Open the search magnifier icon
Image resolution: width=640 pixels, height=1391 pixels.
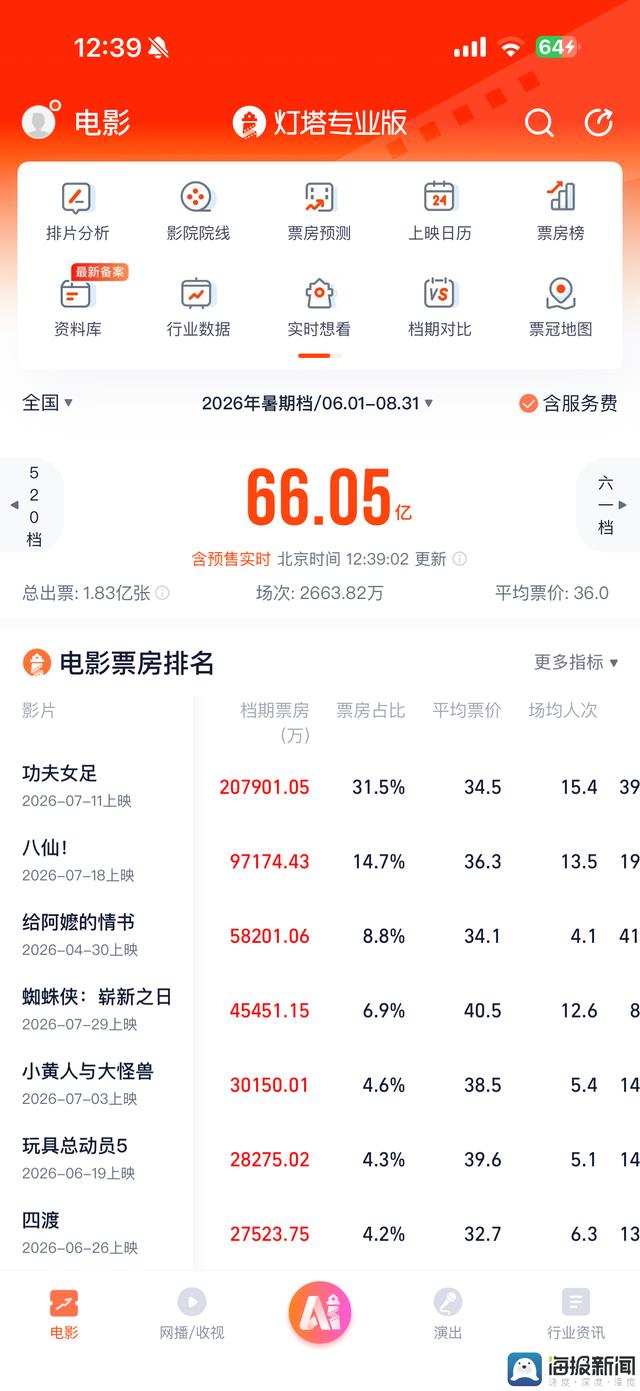click(x=539, y=123)
